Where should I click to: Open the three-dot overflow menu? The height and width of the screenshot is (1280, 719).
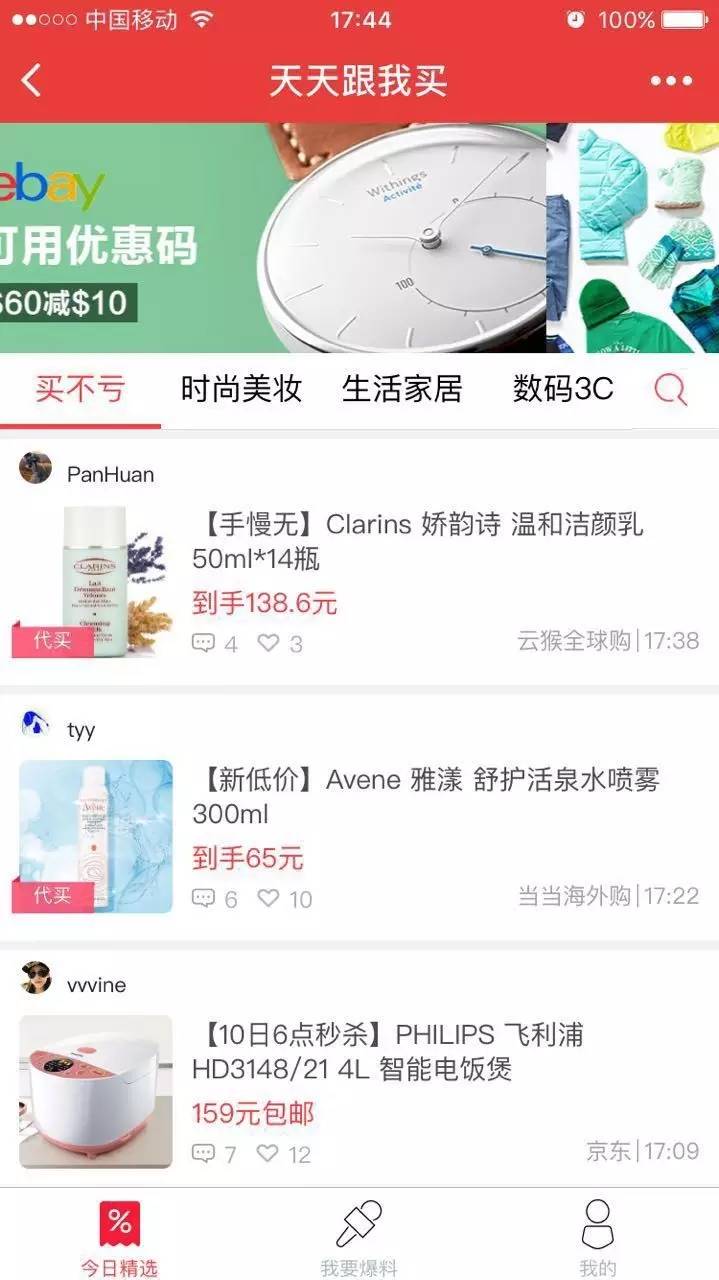point(671,81)
